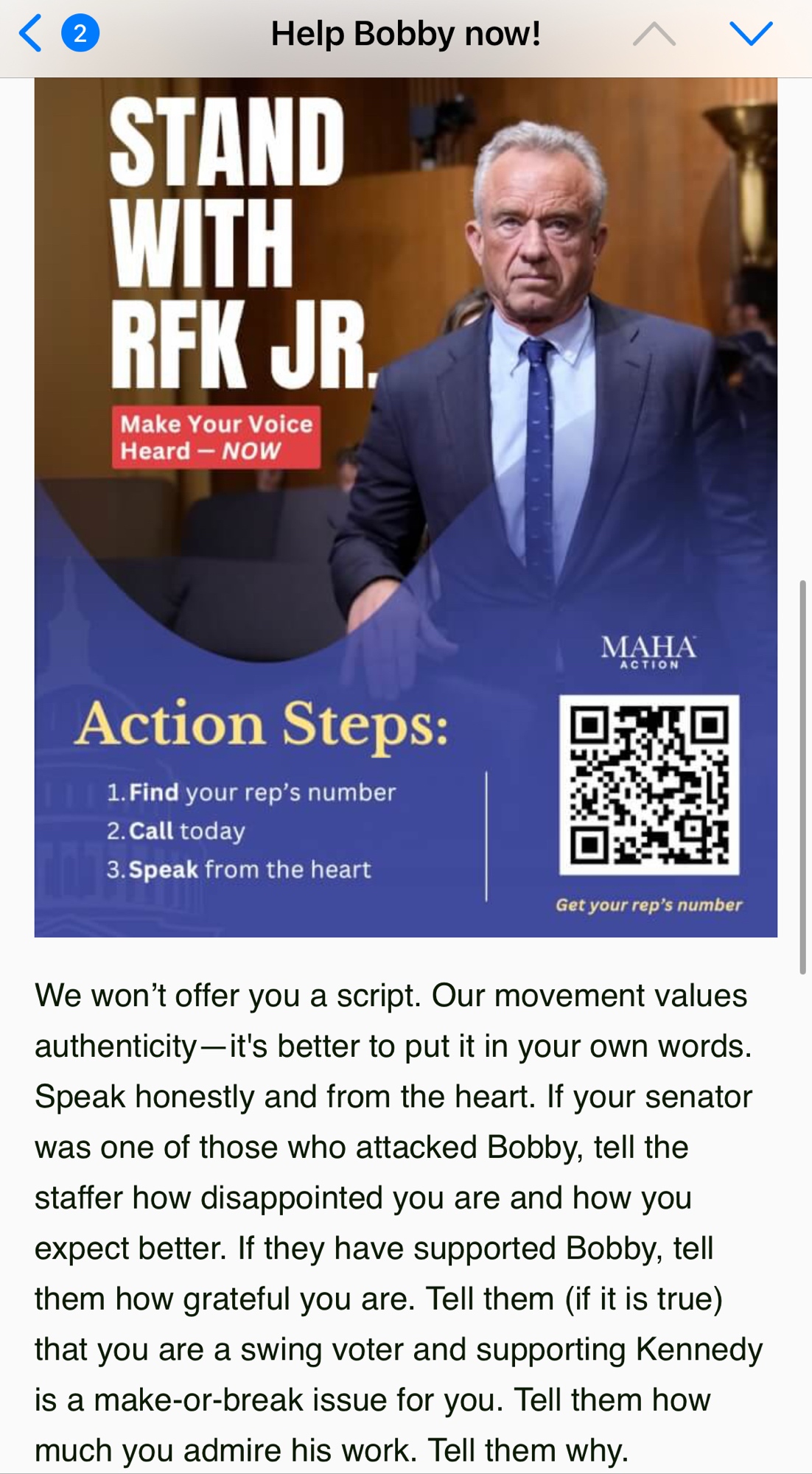Jump to the previous email
The height and width of the screenshot is (1474, 812).
coord(654,34)
